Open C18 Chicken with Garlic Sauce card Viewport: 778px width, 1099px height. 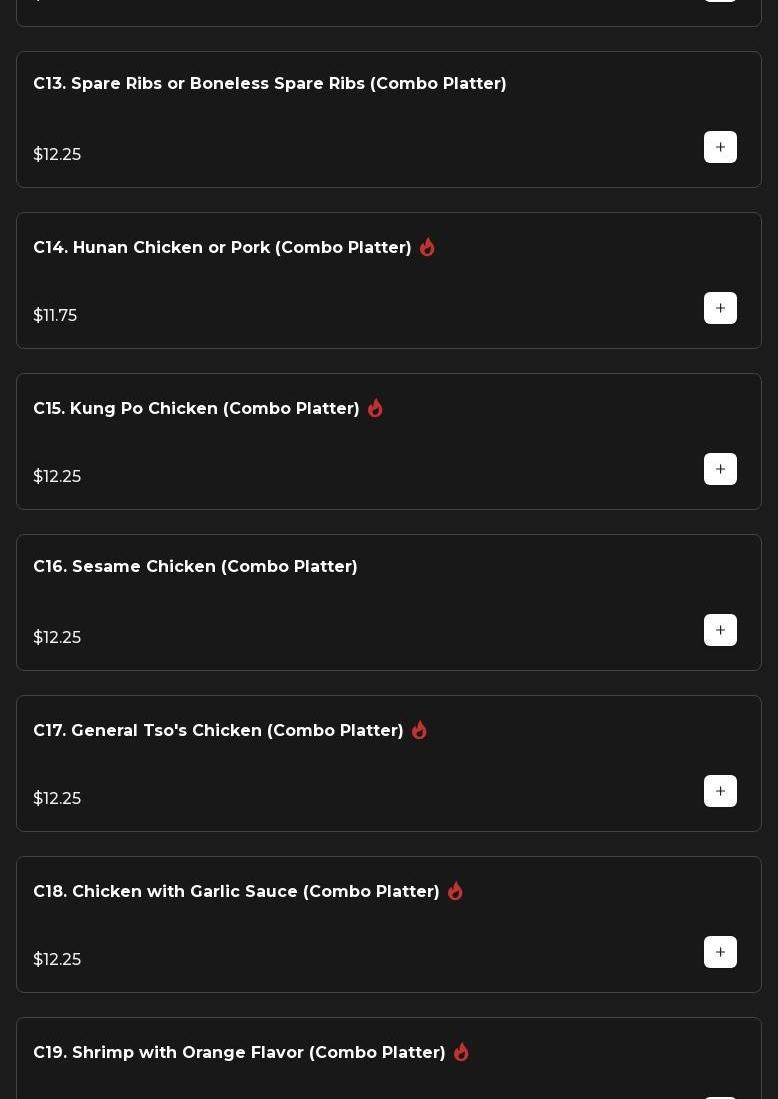click(x=236, y=892)
